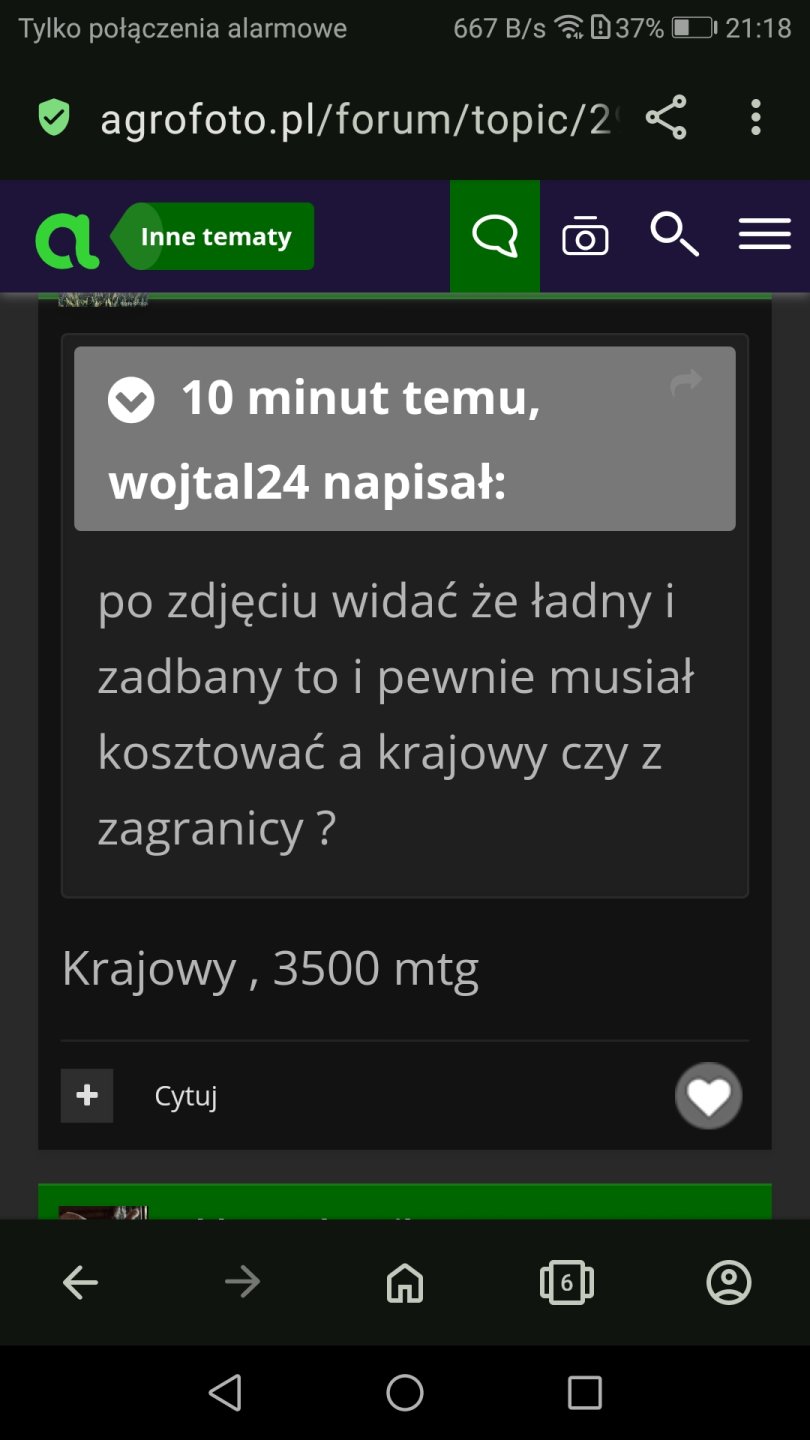This screenshot has height=1440, width=810.
Task: Show the six open tabs
Action: coord(567,1283)
